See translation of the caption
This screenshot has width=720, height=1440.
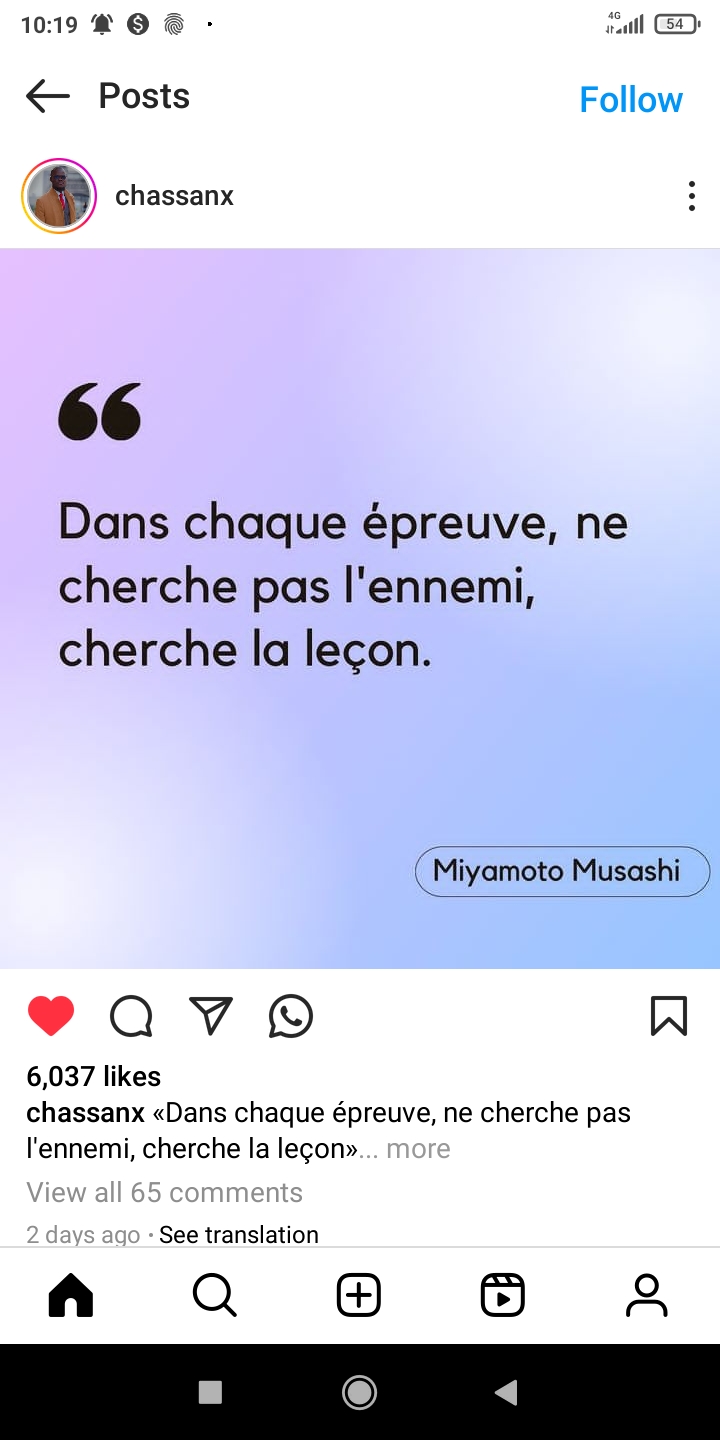click(x=239, y=1235)
